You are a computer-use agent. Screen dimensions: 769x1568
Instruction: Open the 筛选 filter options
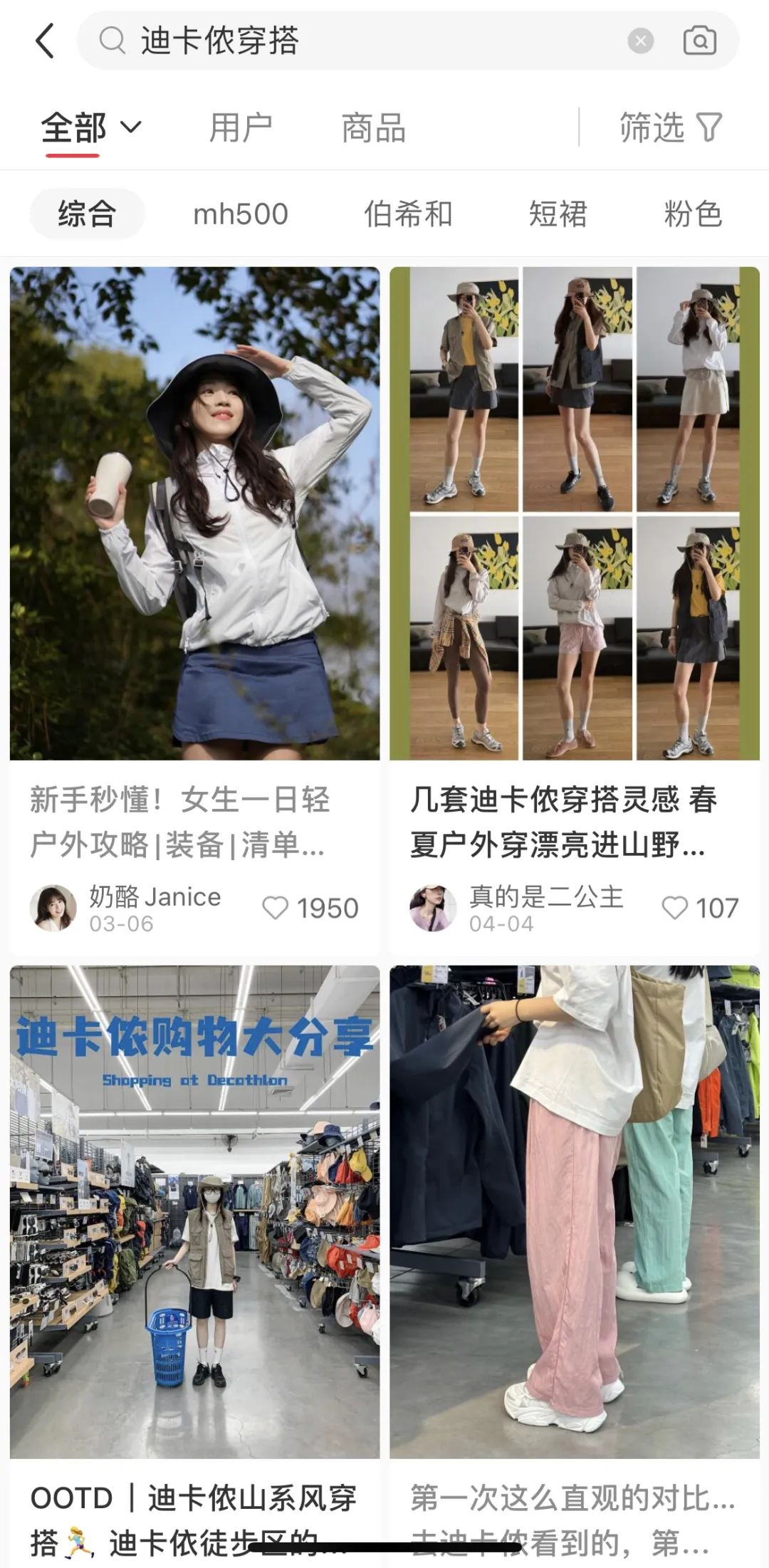click(x=670, y=128)
